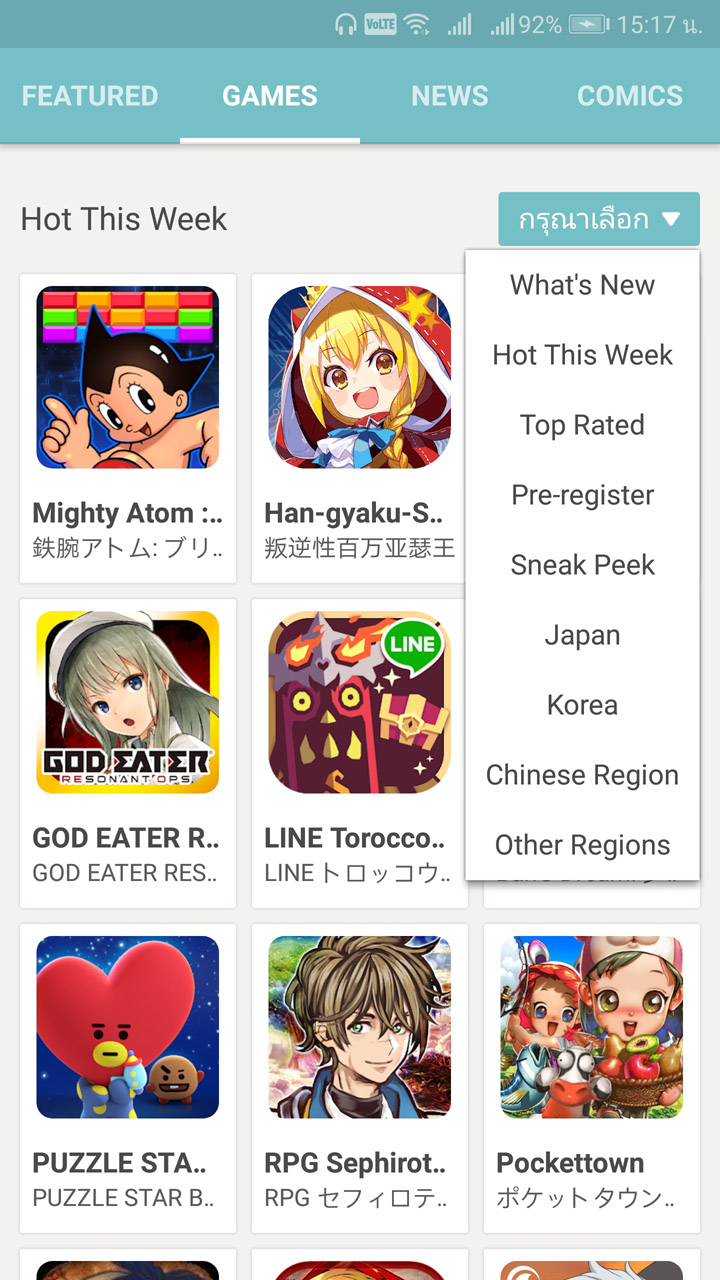Choose Hot This Week option
The height and width of the screenshot is (1280, 720).
582,355
